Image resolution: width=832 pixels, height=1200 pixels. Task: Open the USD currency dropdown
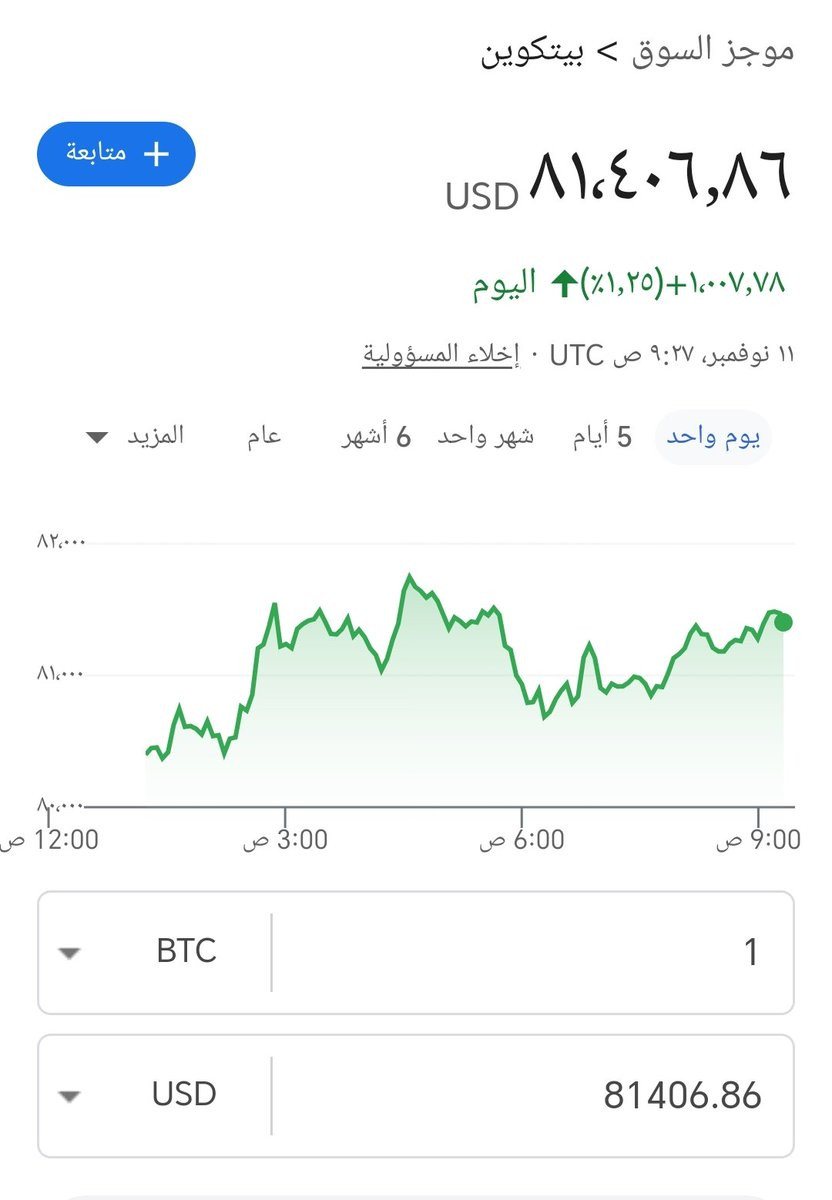[154, 1095]
